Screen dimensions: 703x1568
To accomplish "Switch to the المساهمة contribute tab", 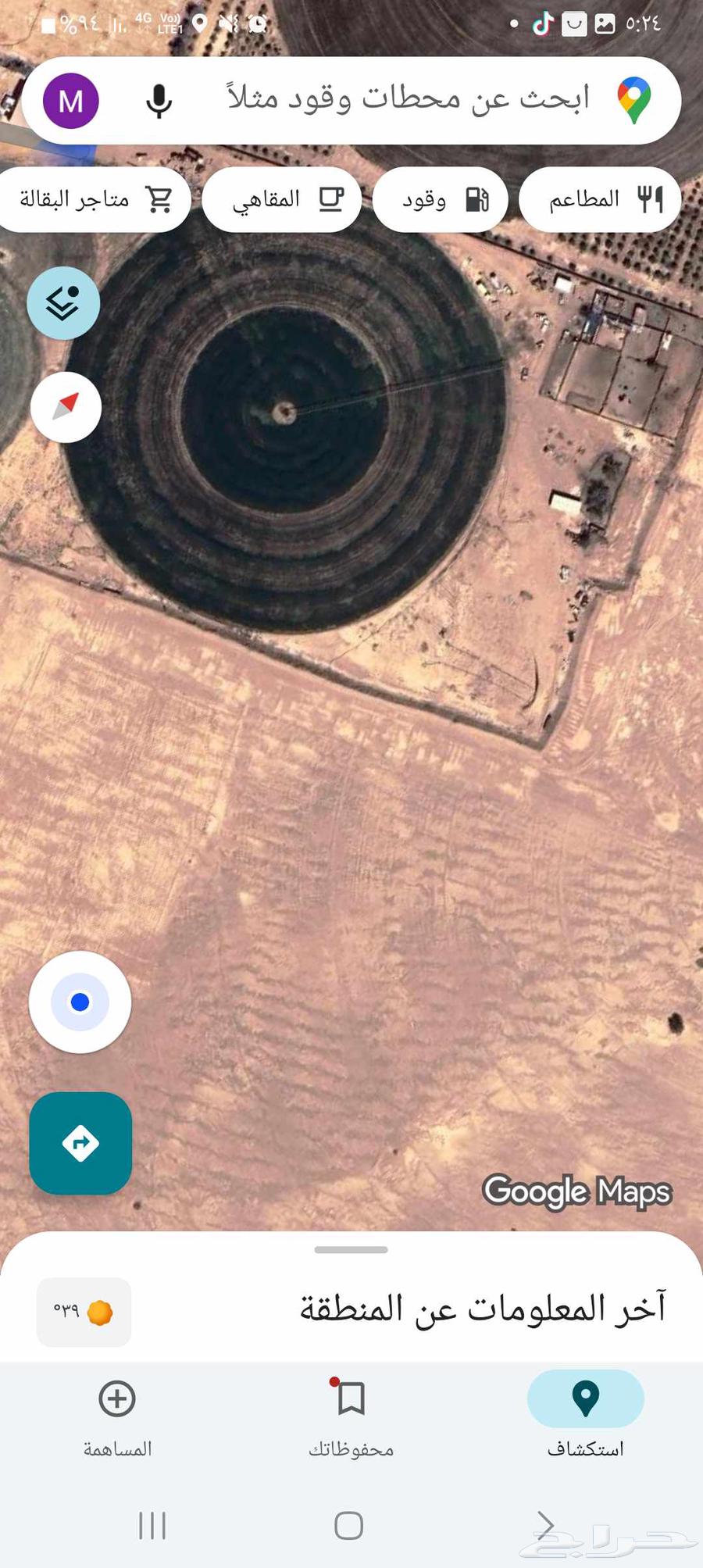I will pyautogui.click(x=117, y=1416).
